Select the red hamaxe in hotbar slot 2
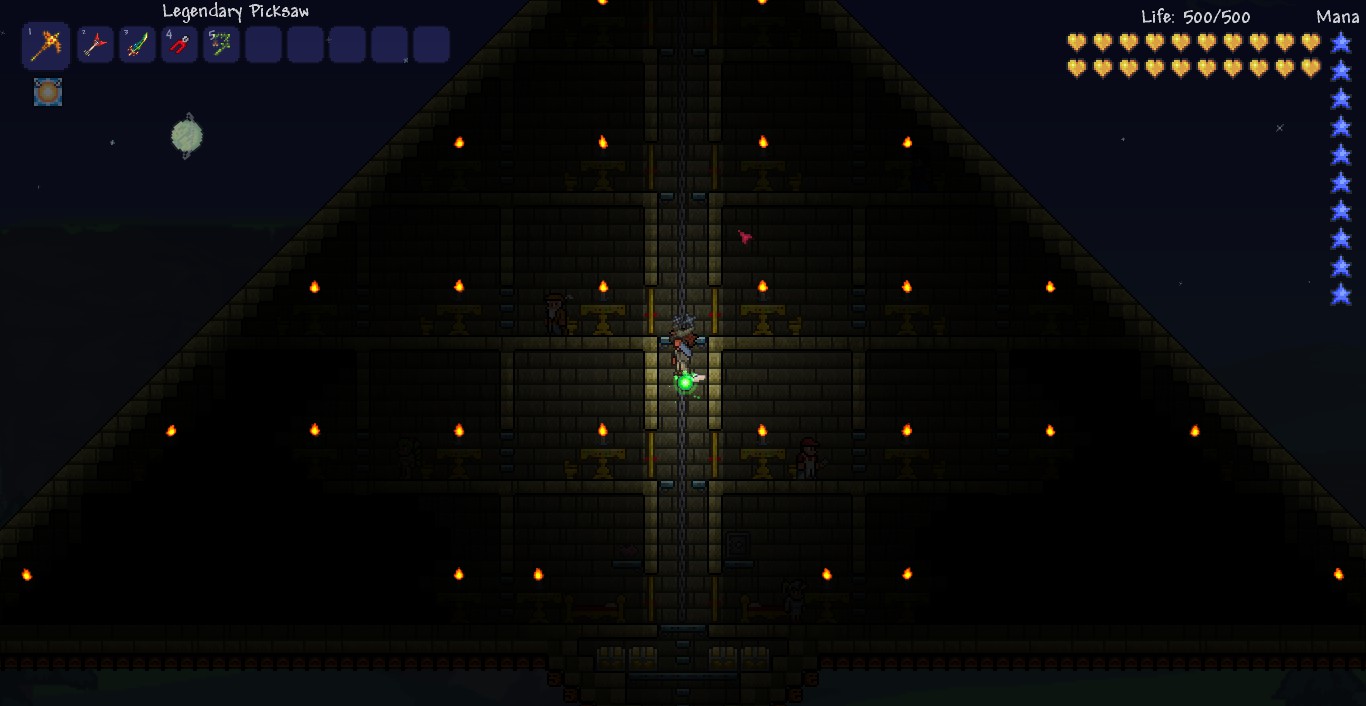 tap(96, 45)
